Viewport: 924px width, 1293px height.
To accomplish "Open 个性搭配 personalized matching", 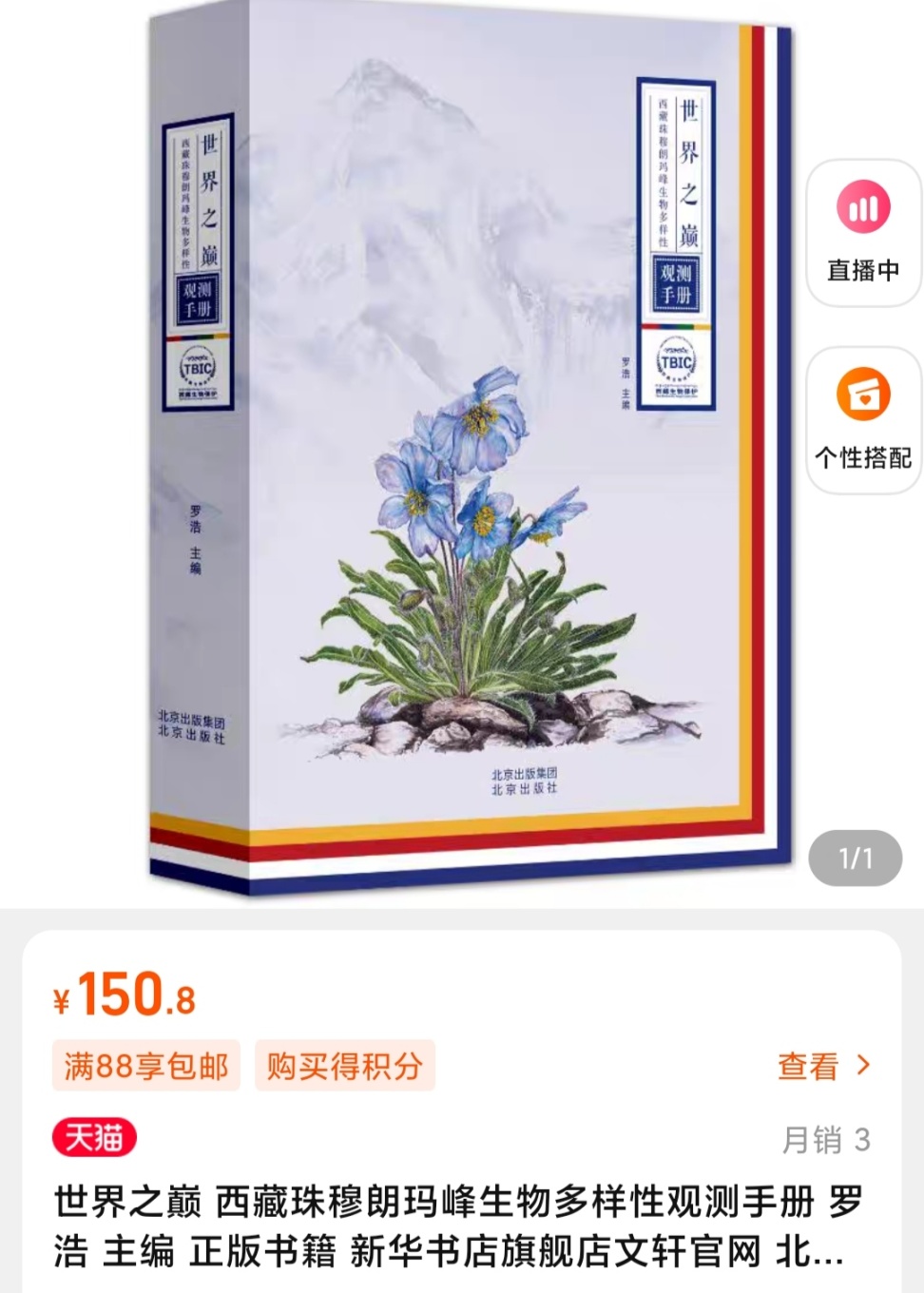I will point(863,419).
